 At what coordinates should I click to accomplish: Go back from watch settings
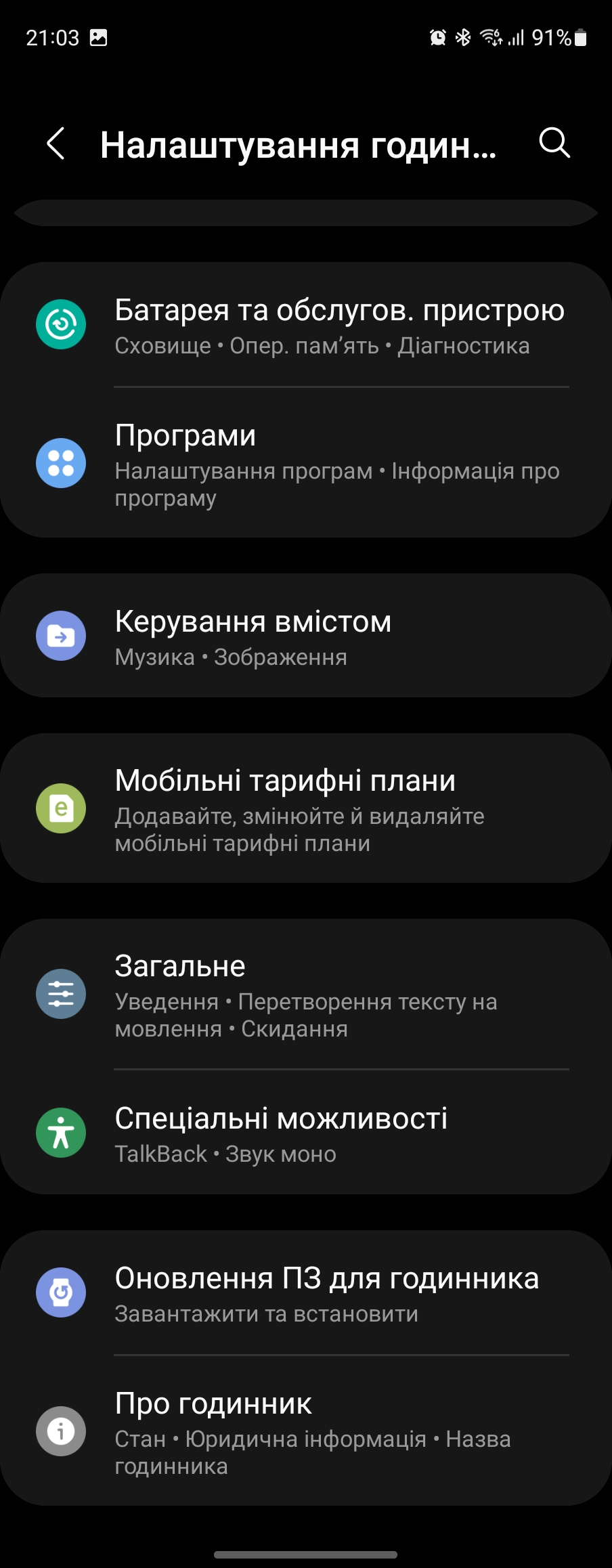click(x=56, y=144)
